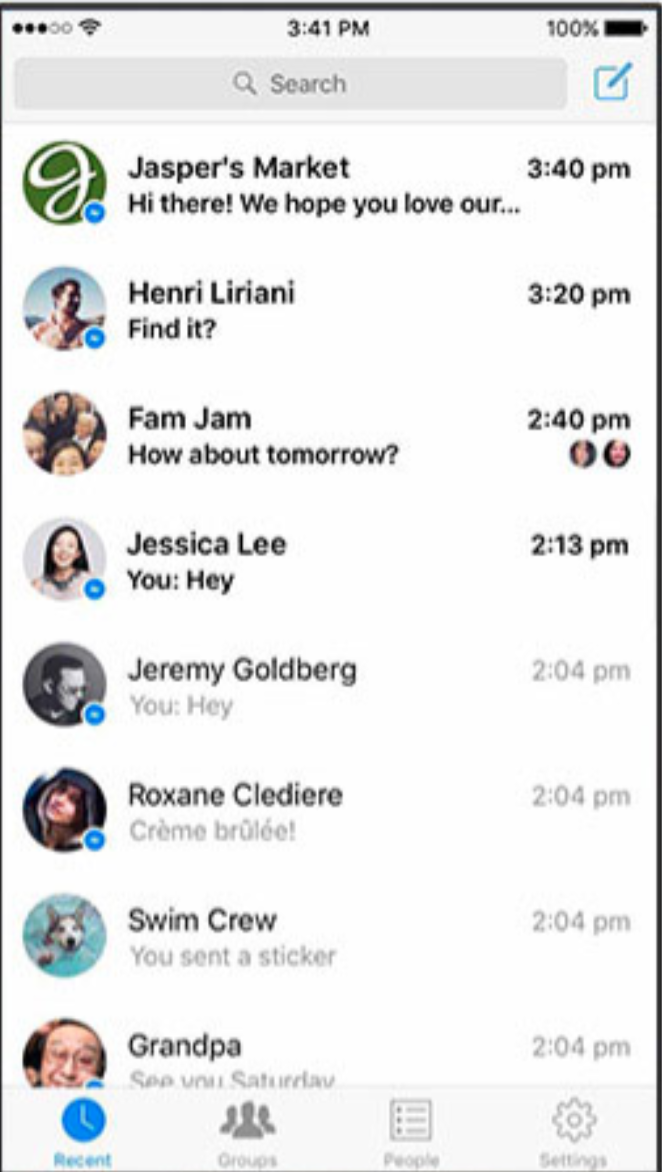Compose a new message
The height and width of the screenshot is (1172, 662).
[612, 83]
